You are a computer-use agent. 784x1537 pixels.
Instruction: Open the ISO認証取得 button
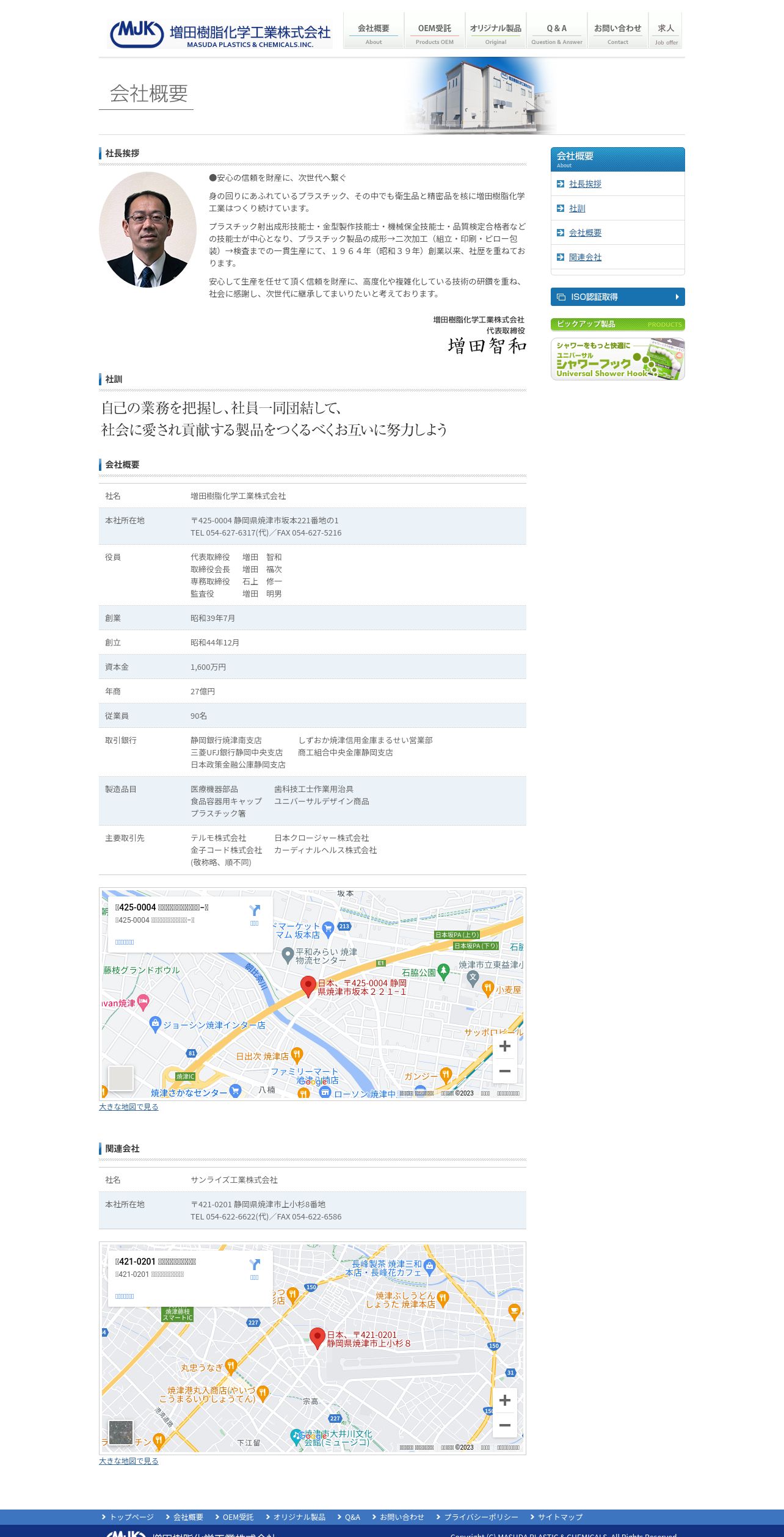pyautogui.click(x=618, y=297)
